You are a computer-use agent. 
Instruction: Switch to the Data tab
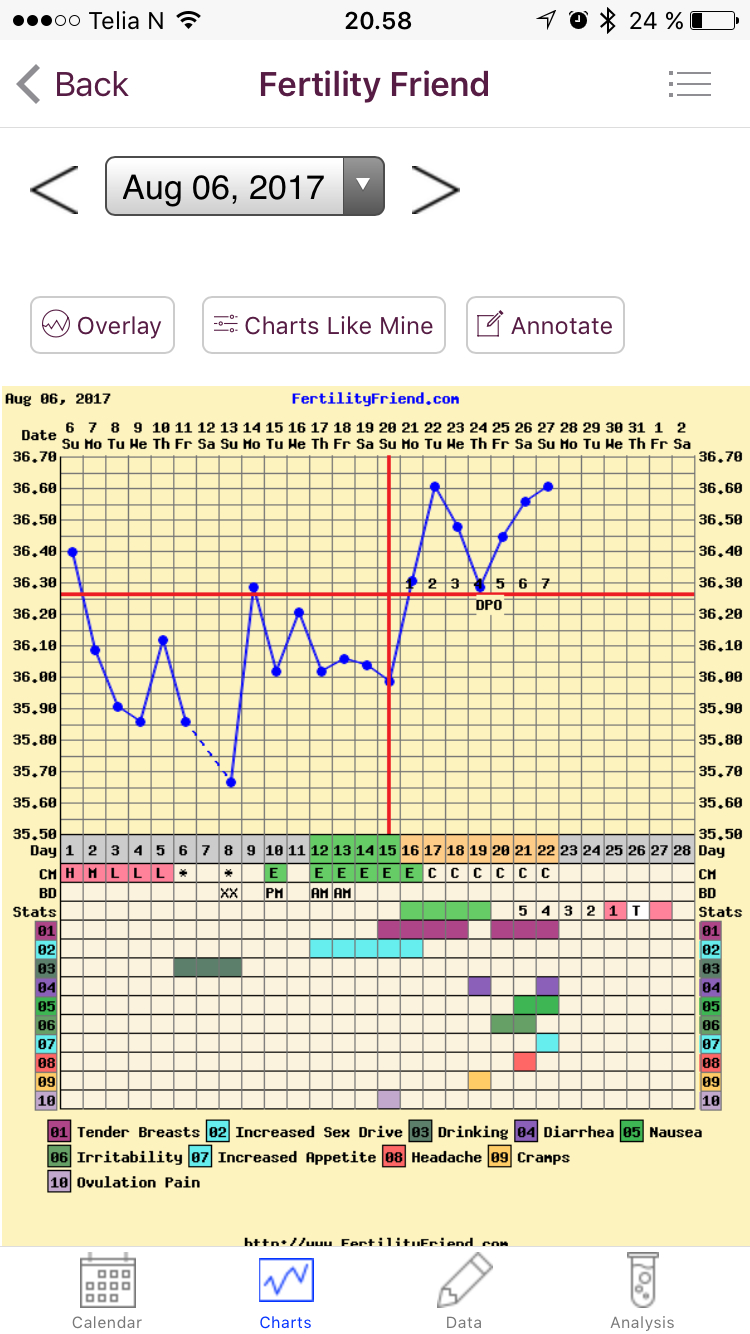[464, 1291]
